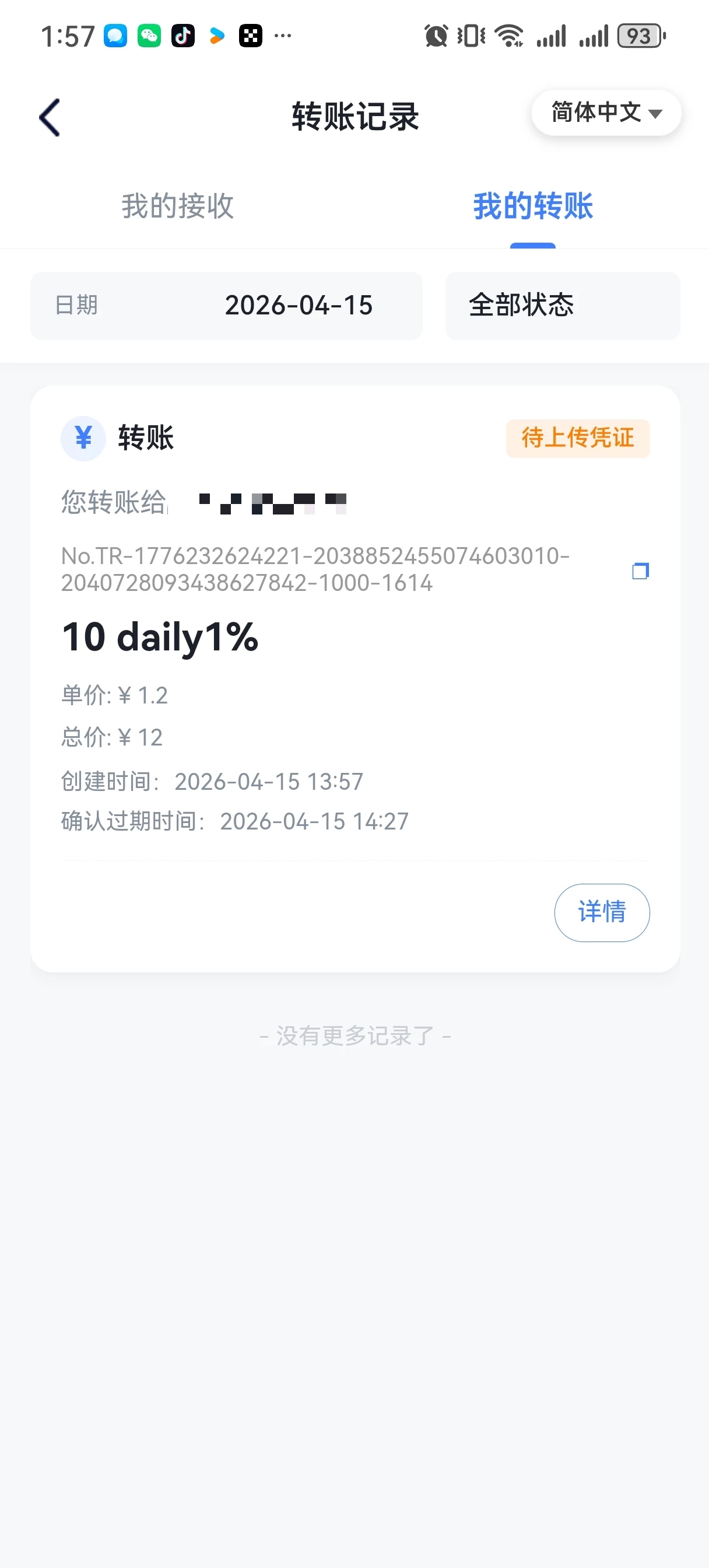Tap the back arrow to leave transfer records

(x=50, y=116)
